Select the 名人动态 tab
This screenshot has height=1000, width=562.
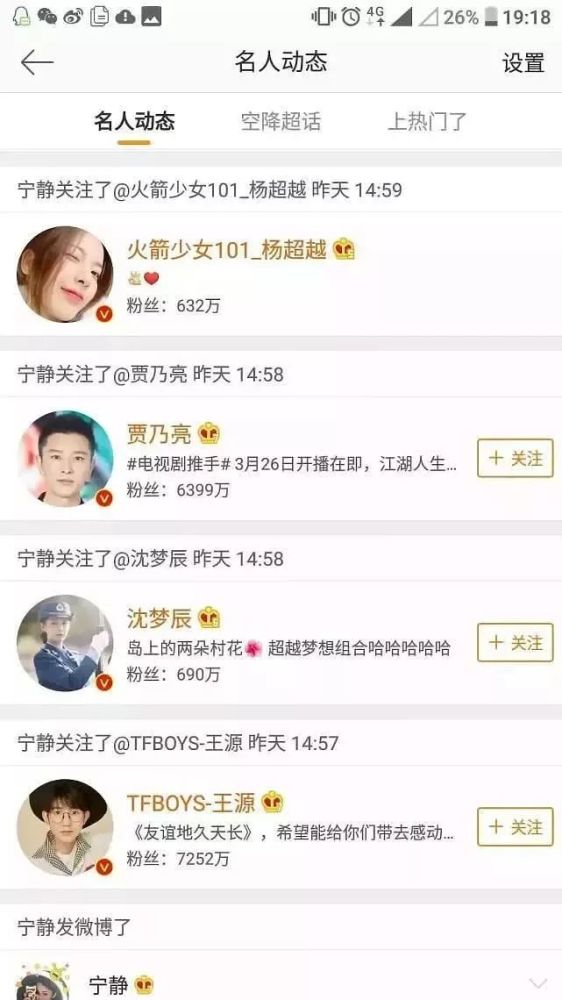pyautogui.click(x=134, y=121)
